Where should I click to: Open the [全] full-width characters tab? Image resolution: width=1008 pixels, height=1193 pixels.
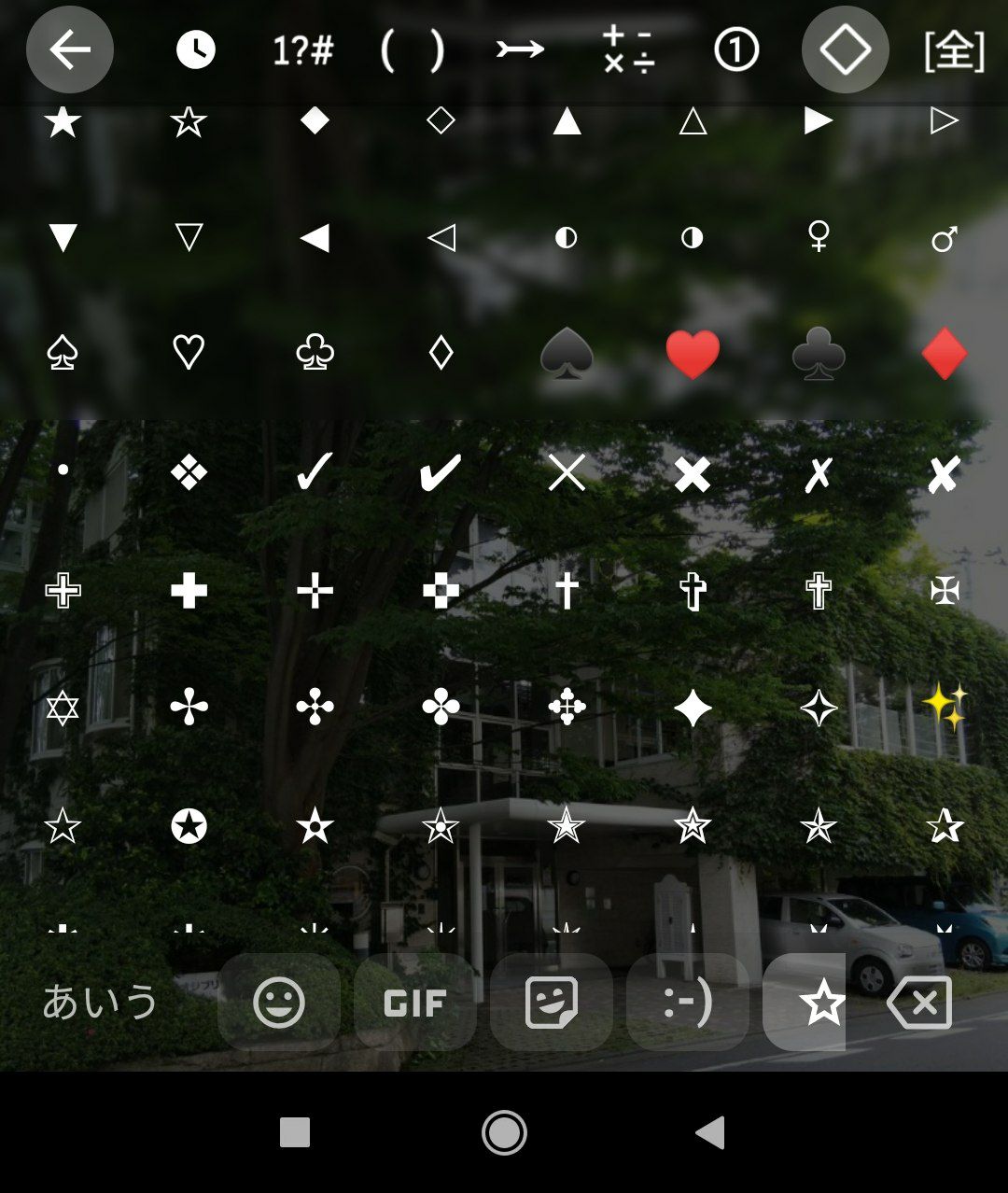pos(954,49)
